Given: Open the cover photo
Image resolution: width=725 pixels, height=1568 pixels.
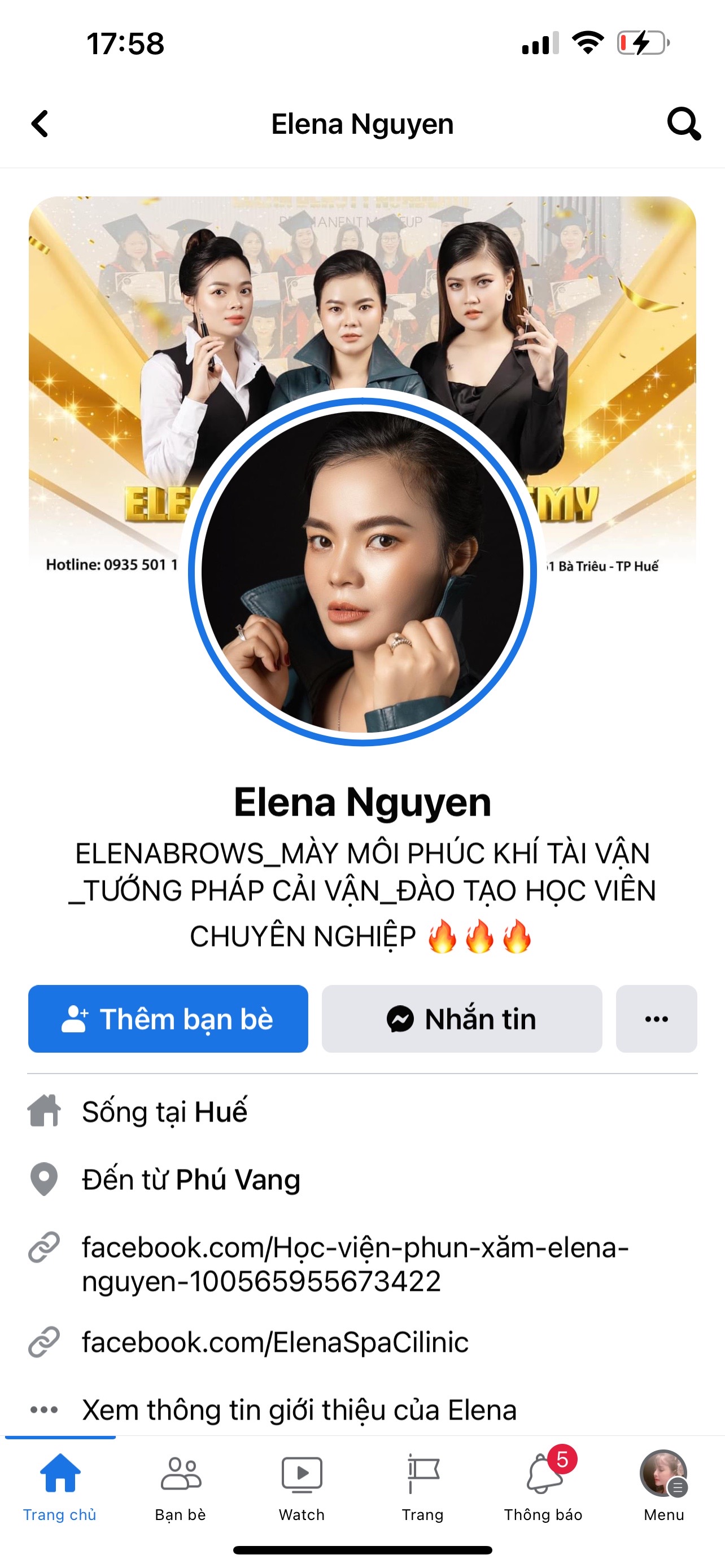Looking at the screenshot, I should coord(362,292).
